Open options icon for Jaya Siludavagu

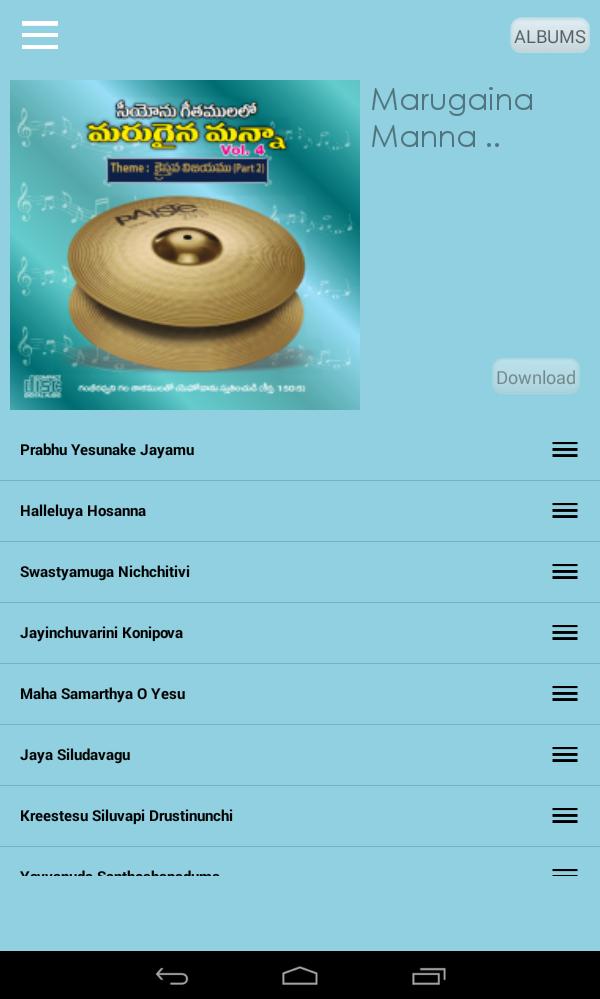click(564, 755)
